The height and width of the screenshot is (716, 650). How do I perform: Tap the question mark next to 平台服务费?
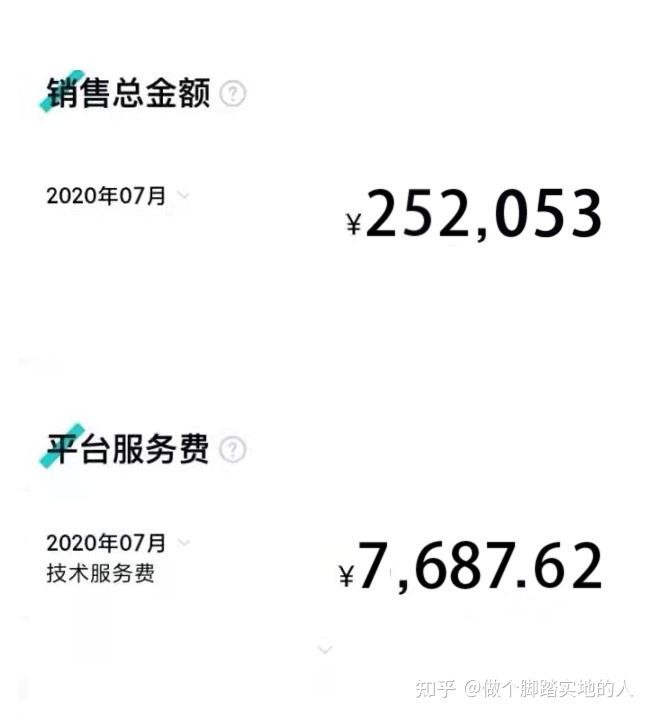pyautogui.click(x=232, y=450)
